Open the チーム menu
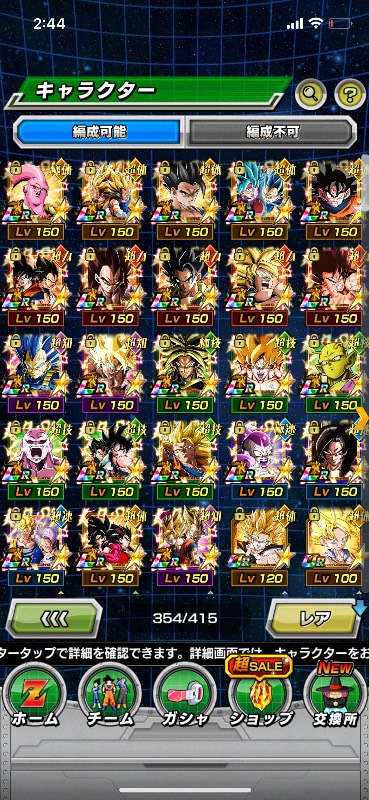Viewport: 369px width, 800px height. 109,695
